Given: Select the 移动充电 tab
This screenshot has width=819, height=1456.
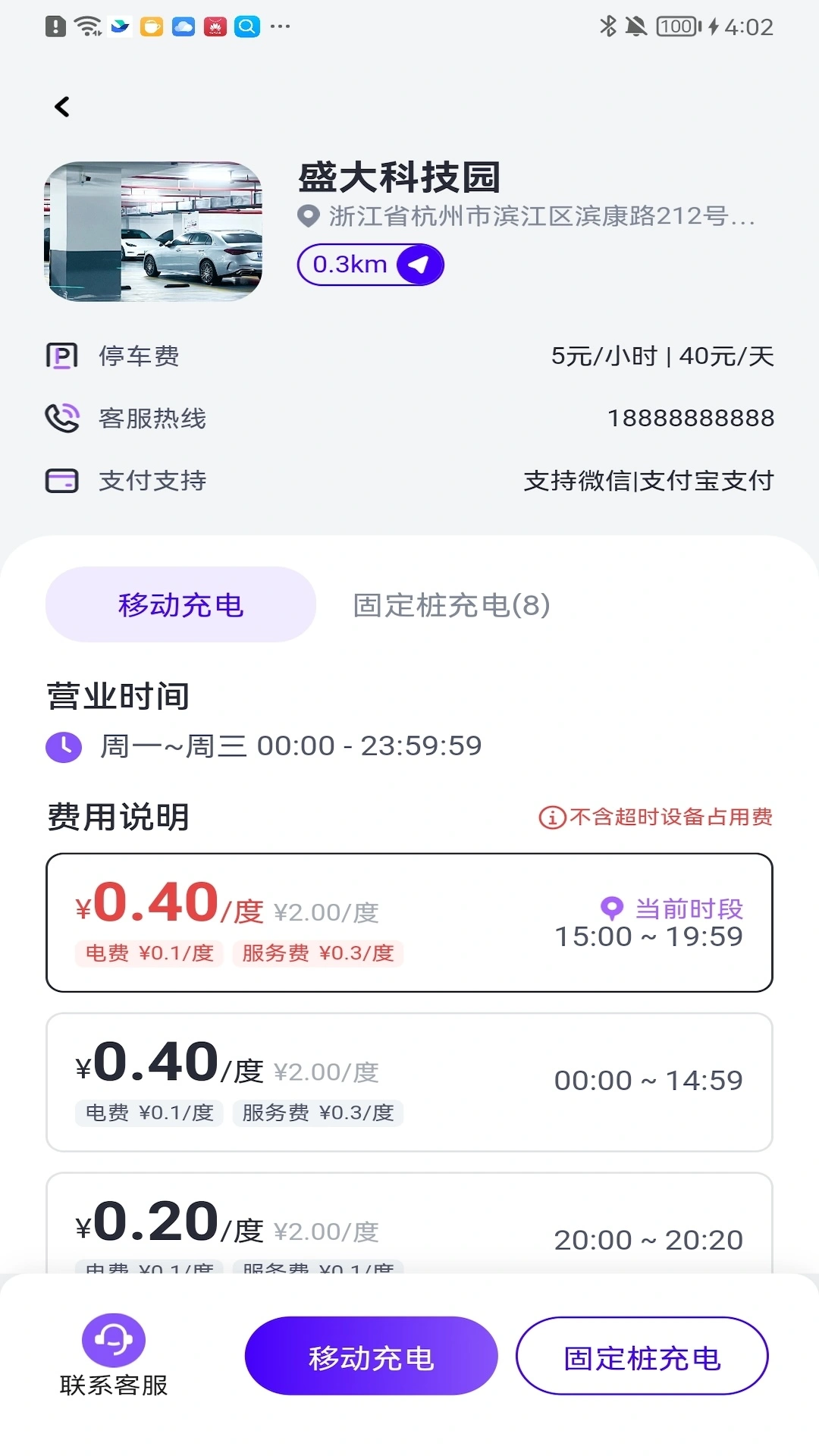Looking at the screenshot, I should (180, 604).
